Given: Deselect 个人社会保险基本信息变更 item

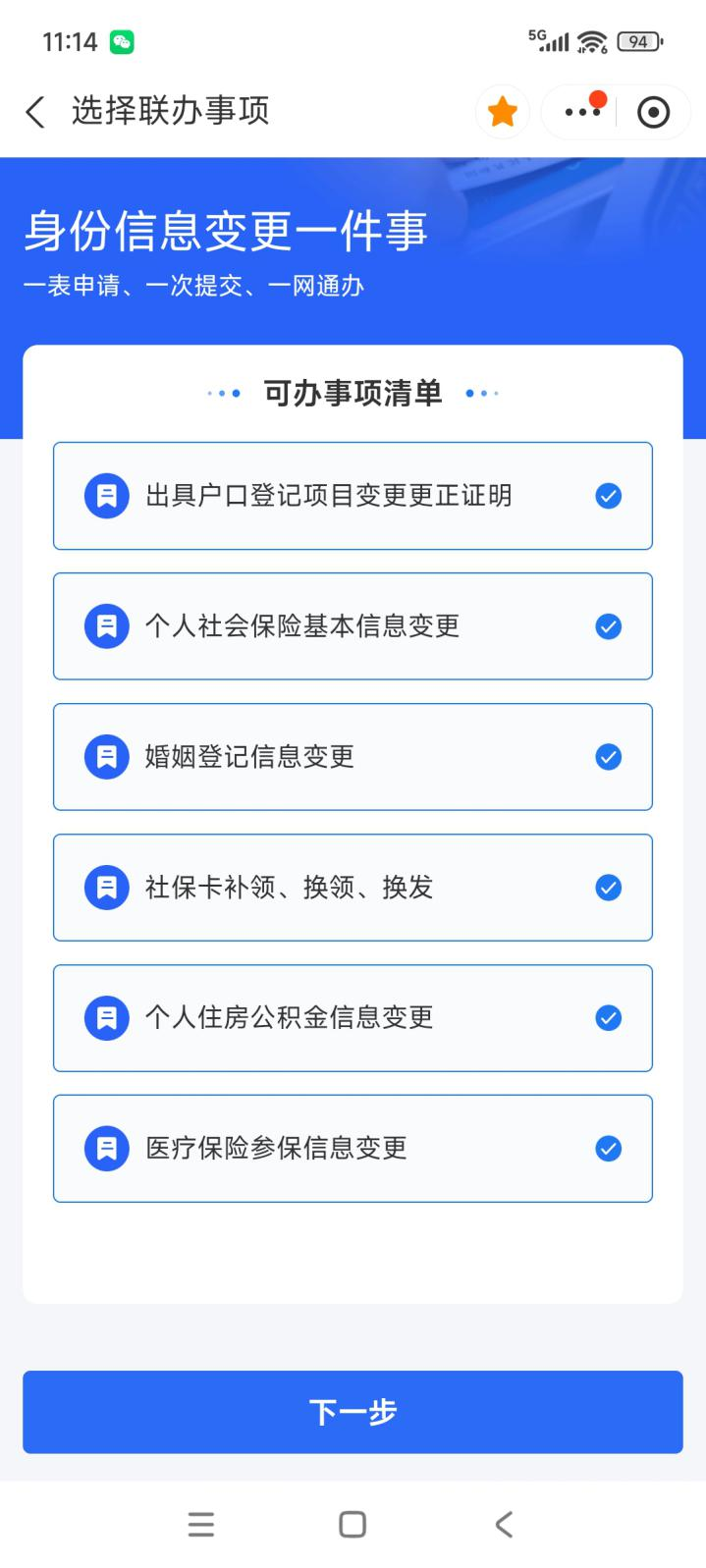Looking at the screenshot, I should coord(608,626).
